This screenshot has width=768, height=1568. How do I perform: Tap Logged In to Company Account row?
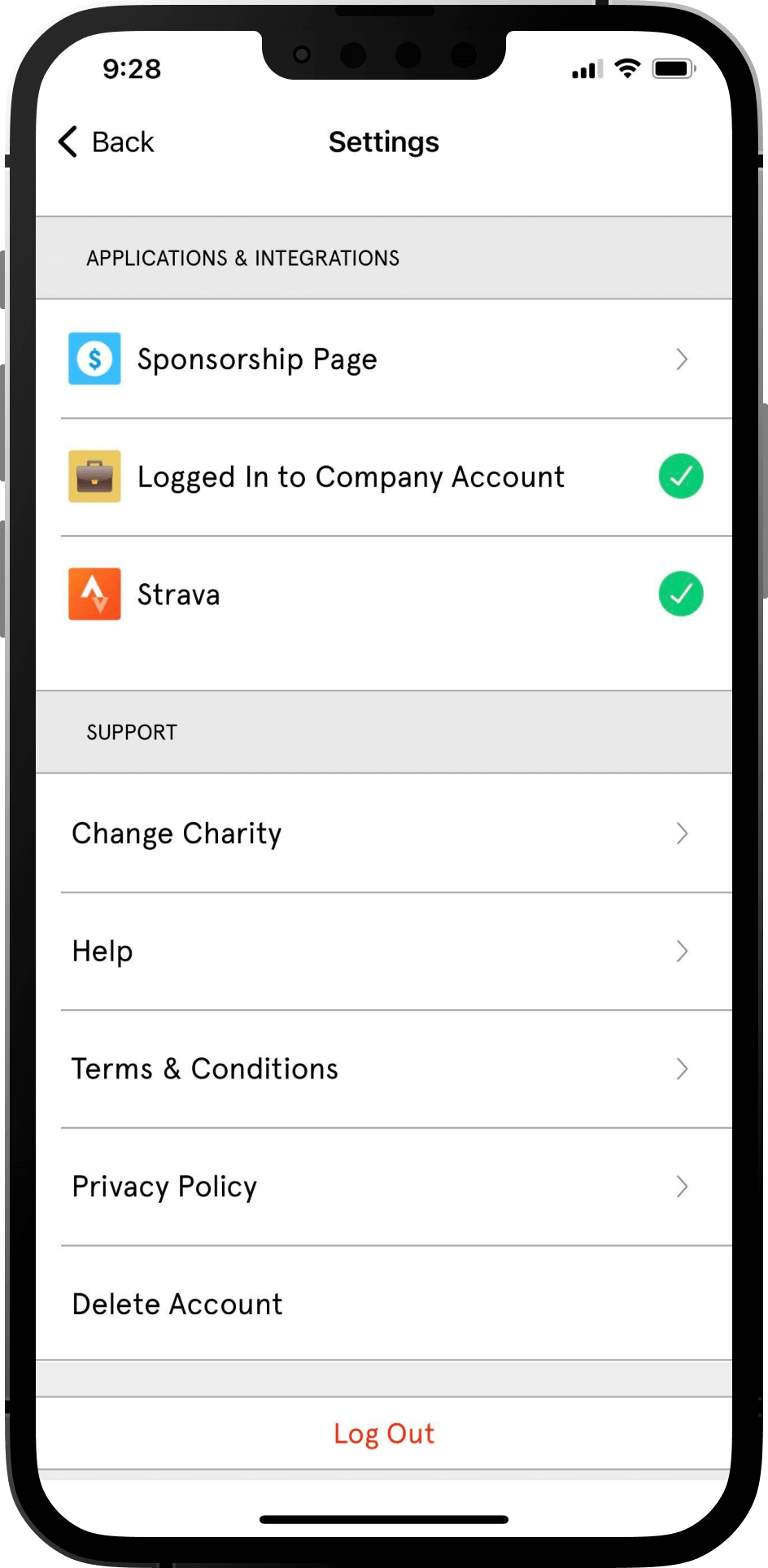[x=384, y=477]
